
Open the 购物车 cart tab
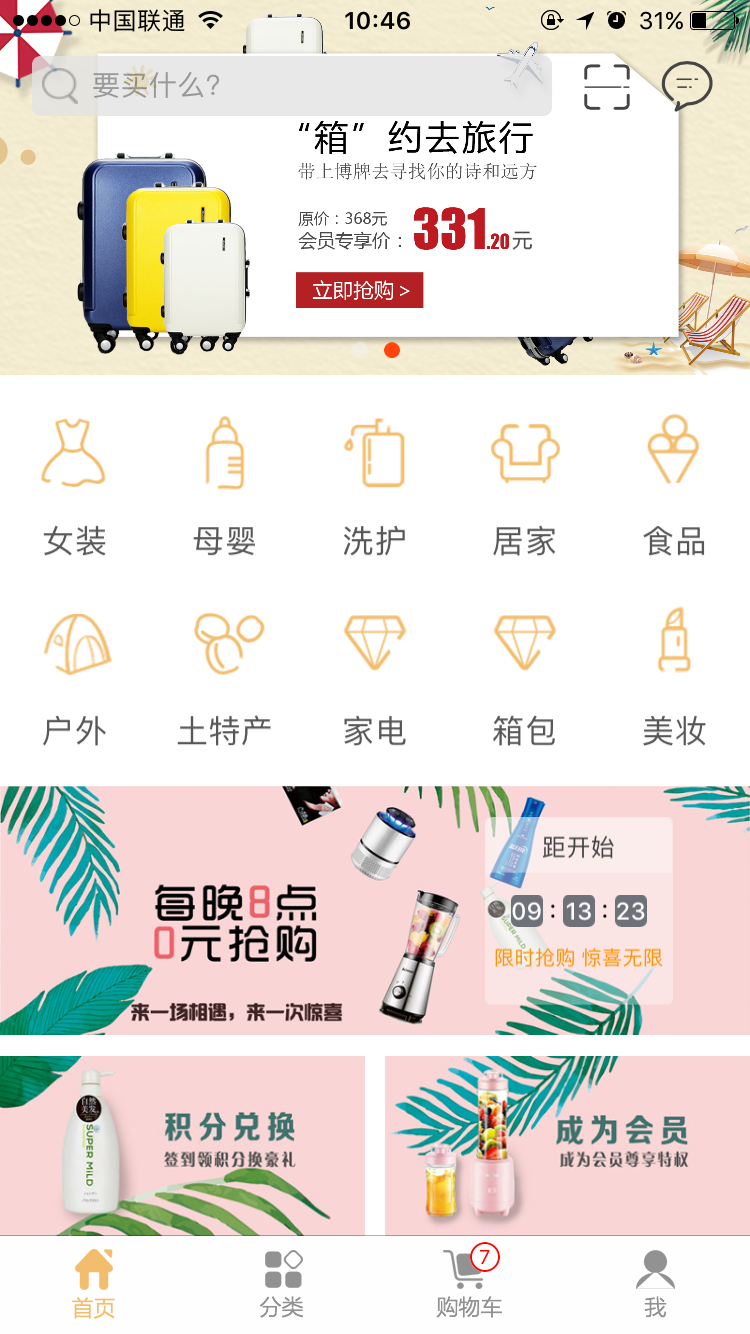469,1284
